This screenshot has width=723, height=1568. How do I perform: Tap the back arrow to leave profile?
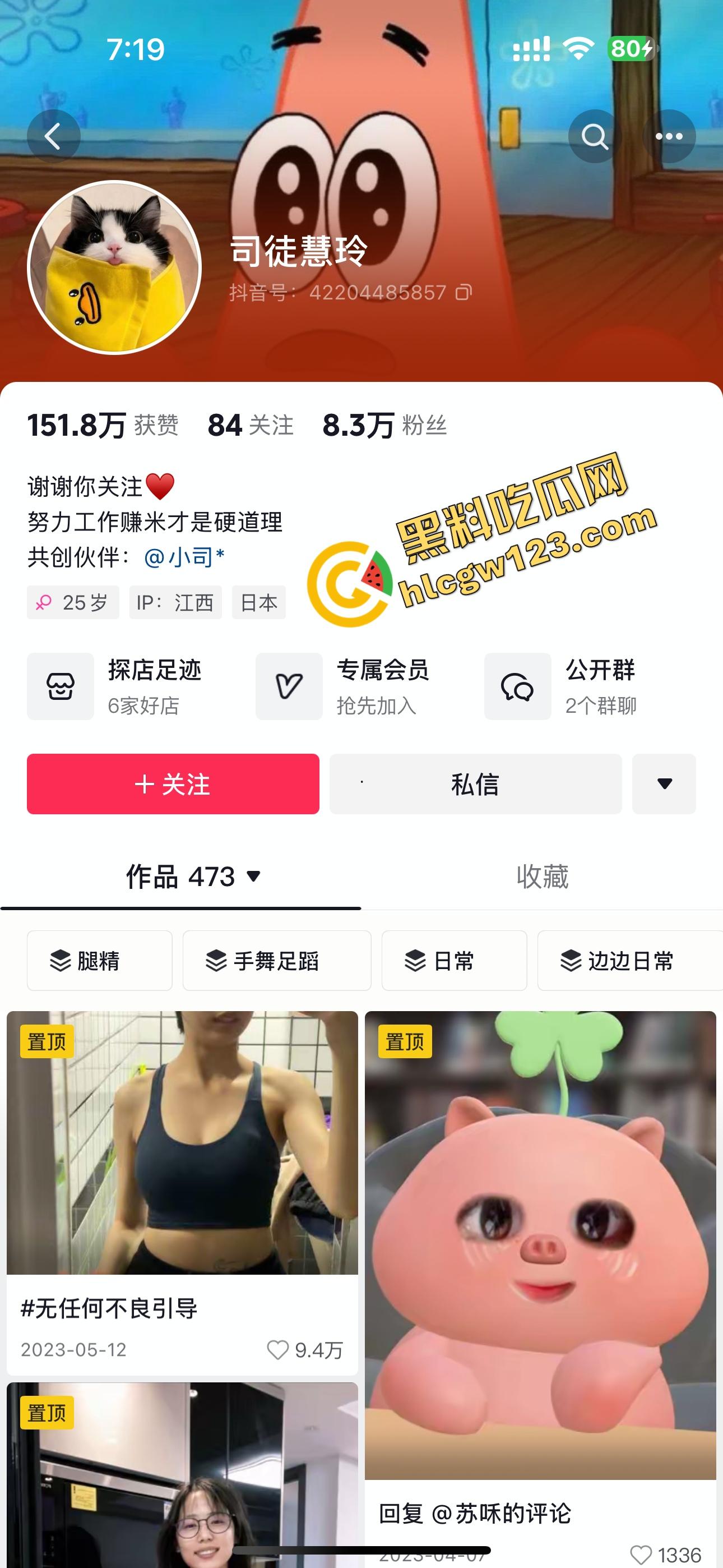click(x=54, y=135)
